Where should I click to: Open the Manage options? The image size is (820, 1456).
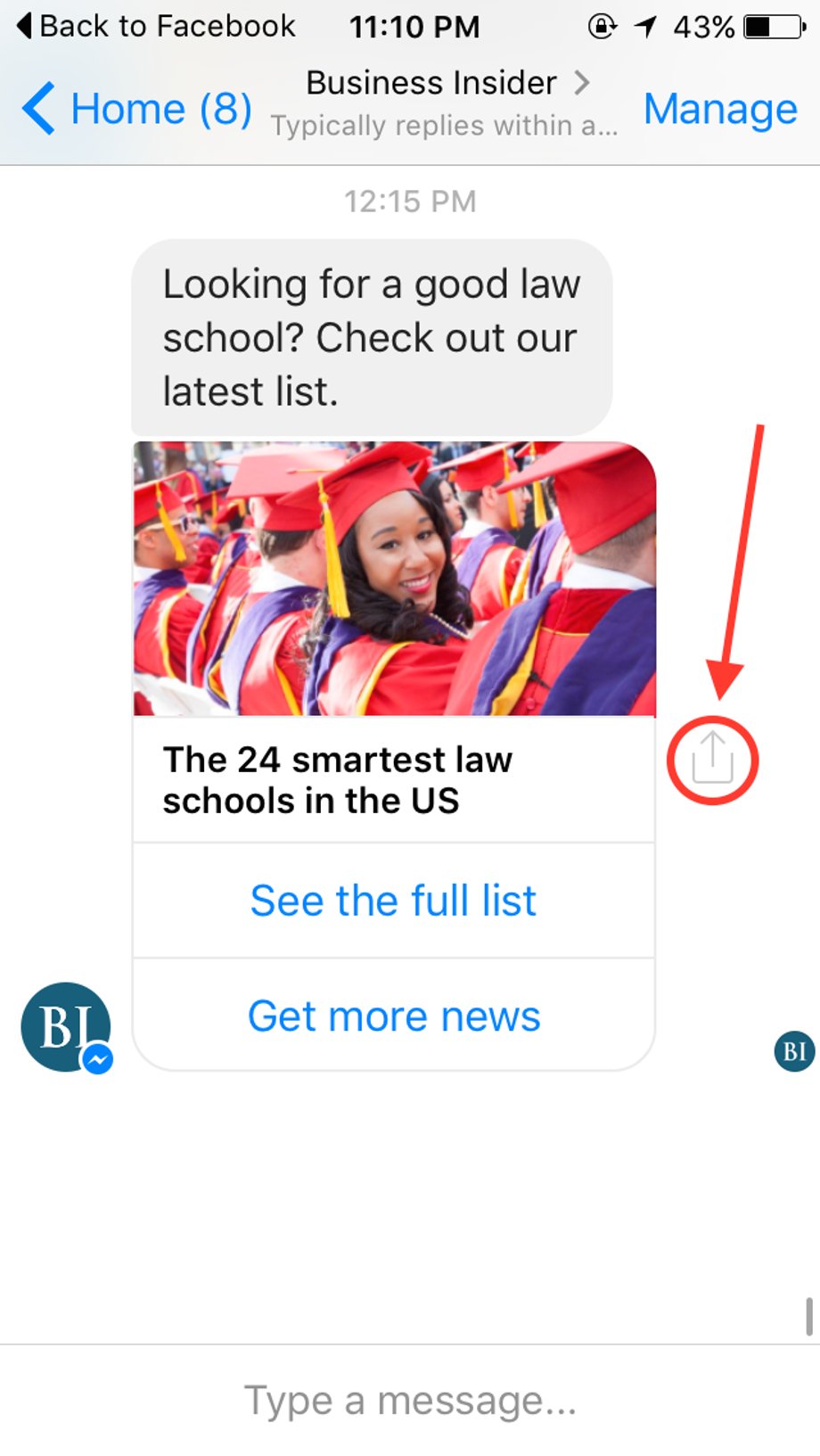pos(719,109)
